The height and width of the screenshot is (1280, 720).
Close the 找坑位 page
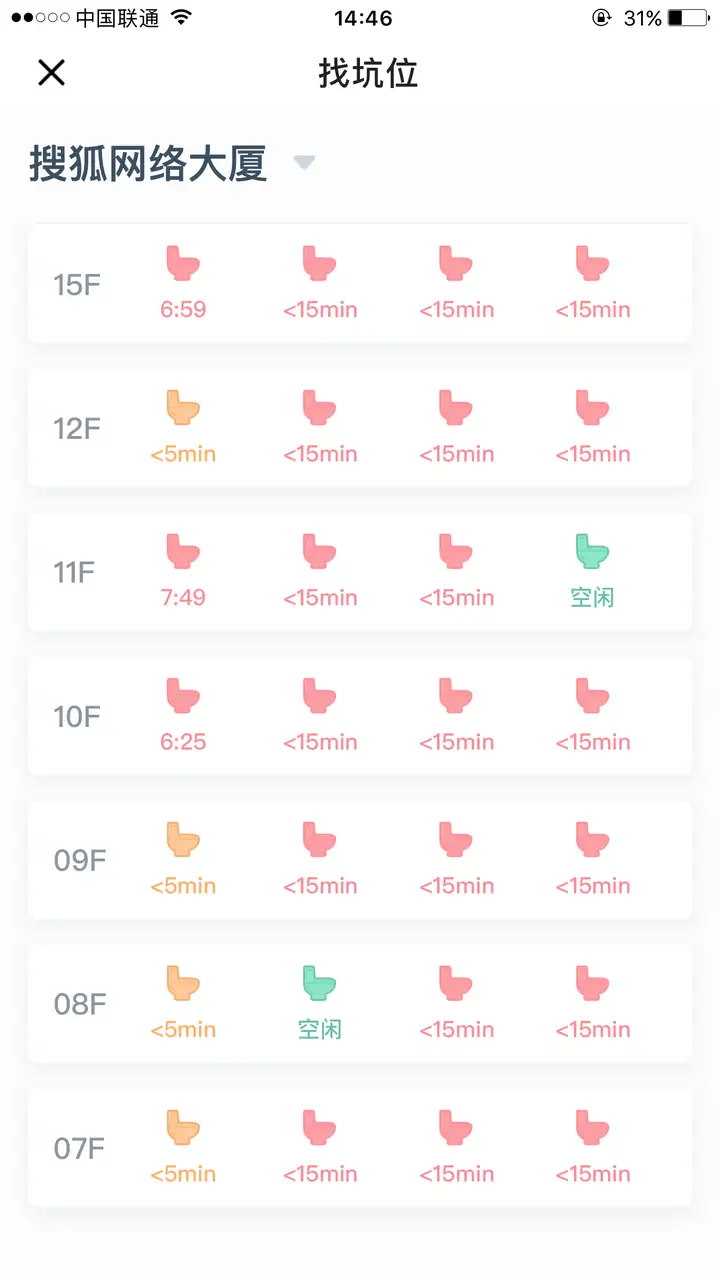tap(51, 72)
